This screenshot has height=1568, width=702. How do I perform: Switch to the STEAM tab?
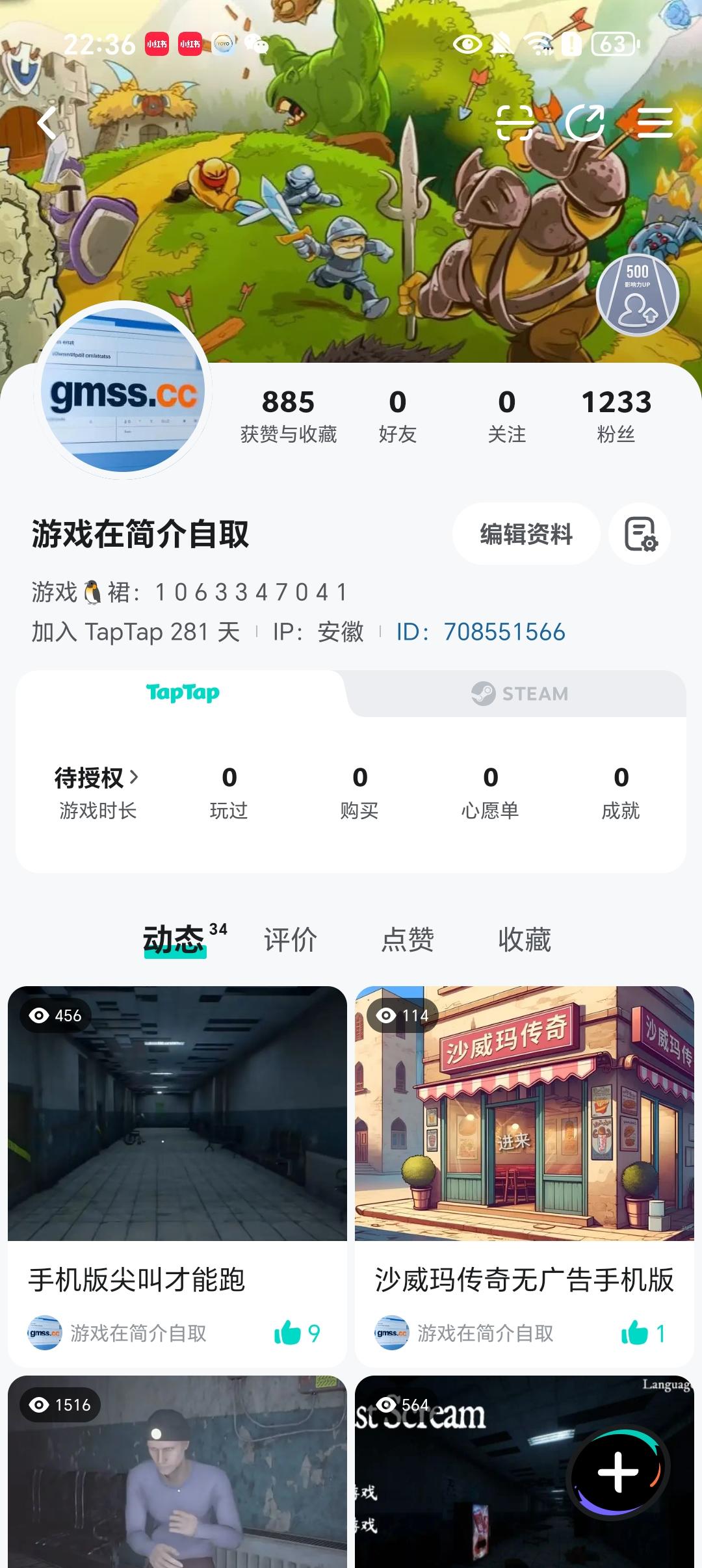(x=519, y=694)
